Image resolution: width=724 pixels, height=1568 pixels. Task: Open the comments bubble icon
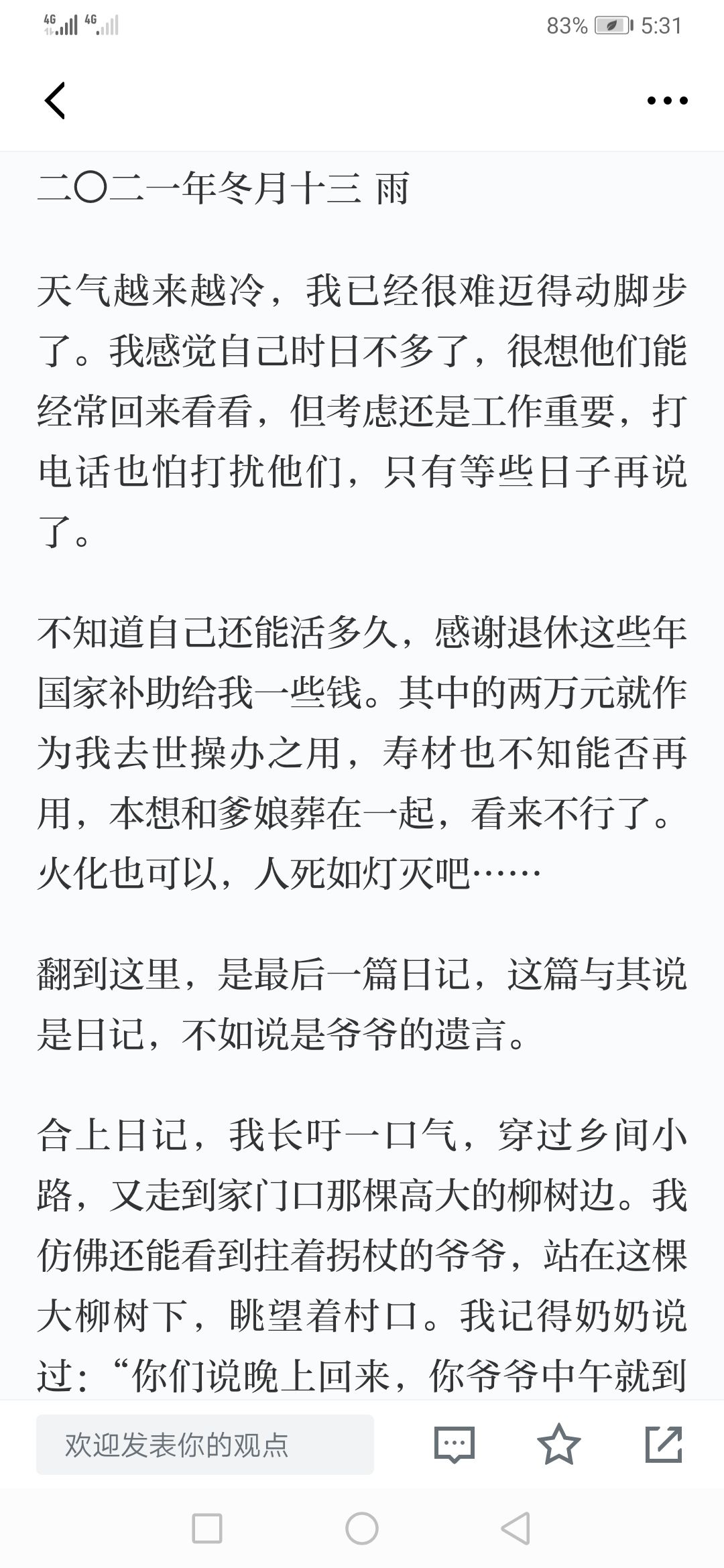pyautogui.click(x=455, y=1445)
